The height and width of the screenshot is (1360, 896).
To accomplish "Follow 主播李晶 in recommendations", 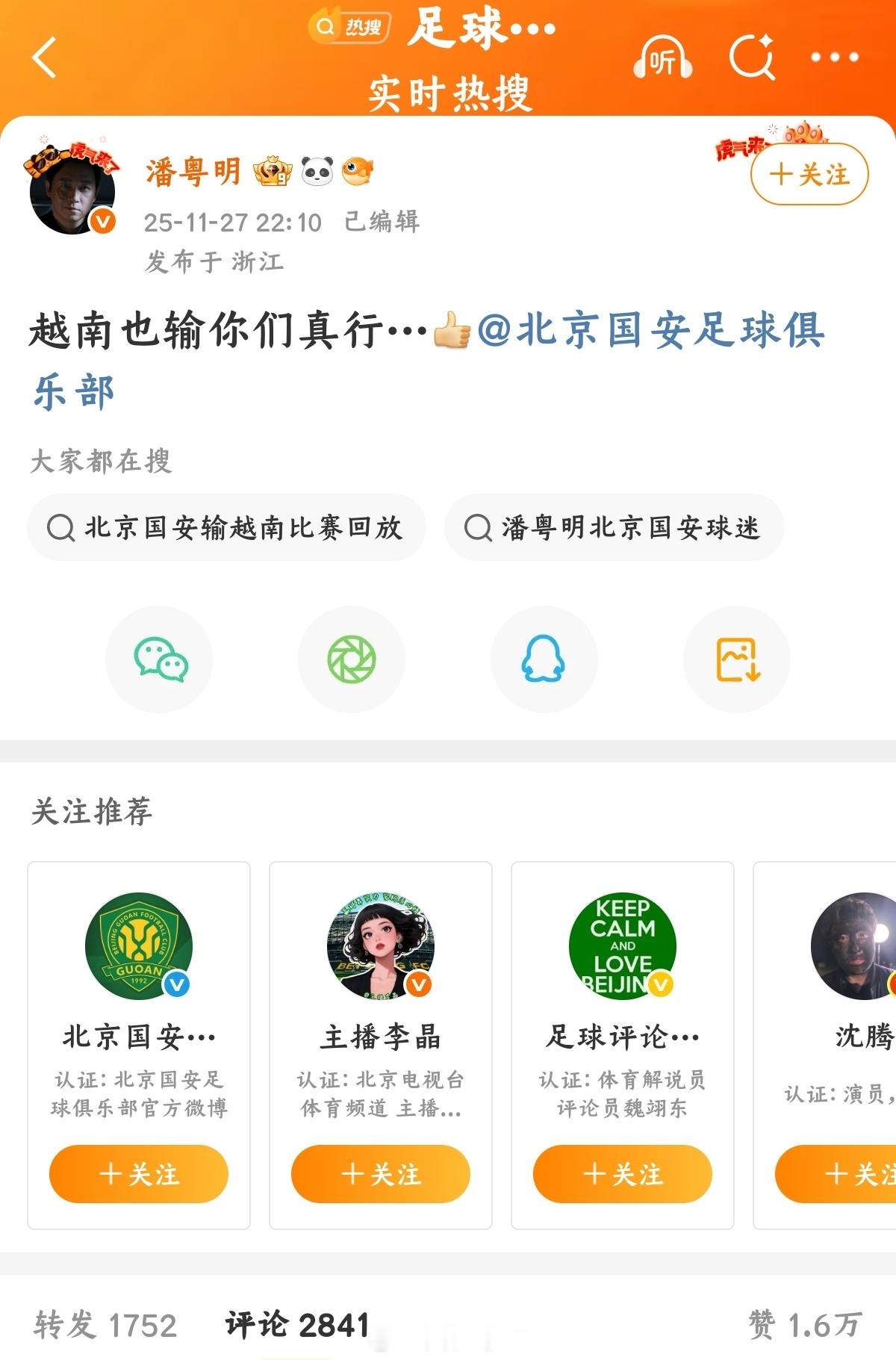I will click(381, 1175).
